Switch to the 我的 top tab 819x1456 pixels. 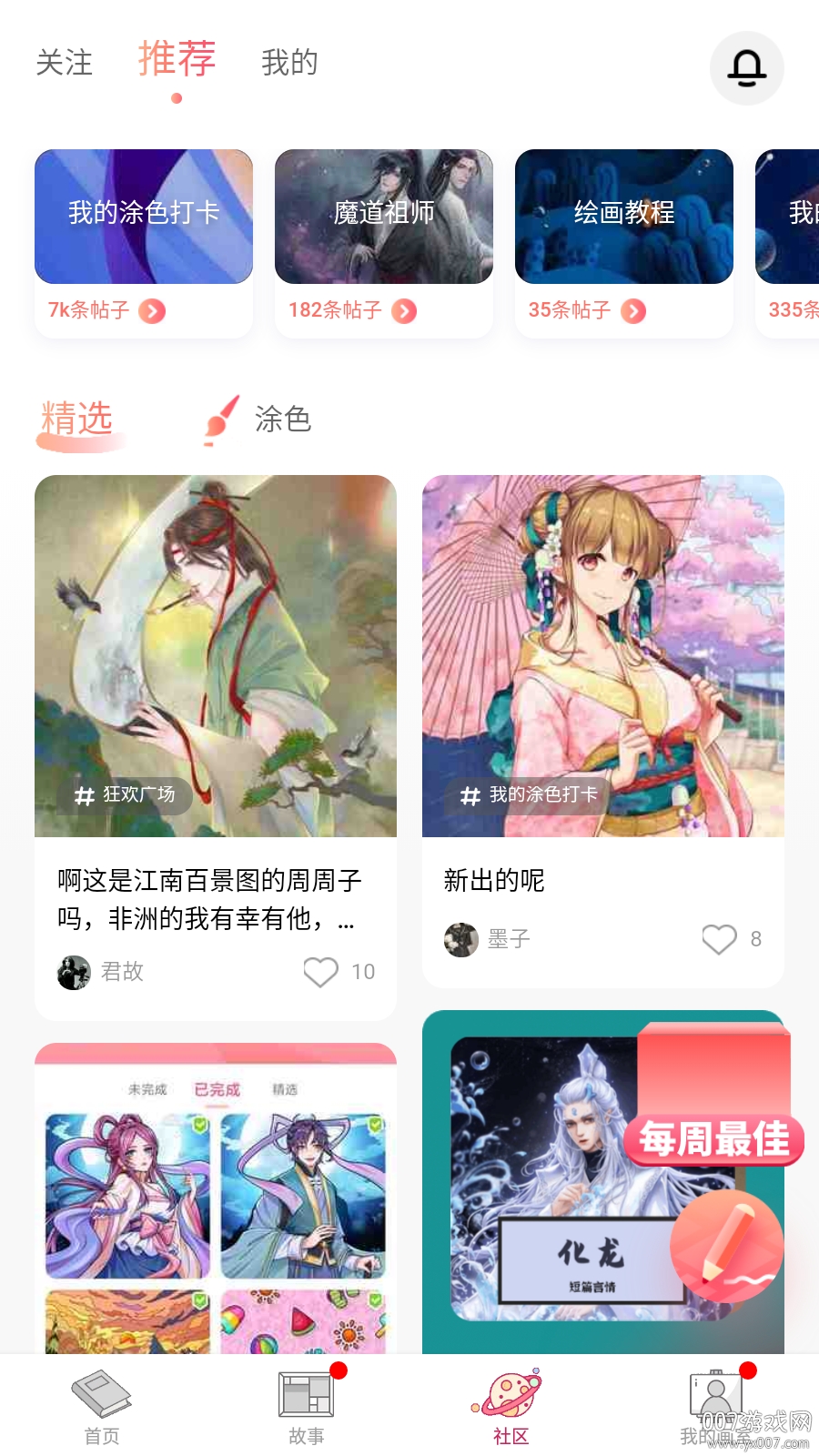(x=289, y=63)
